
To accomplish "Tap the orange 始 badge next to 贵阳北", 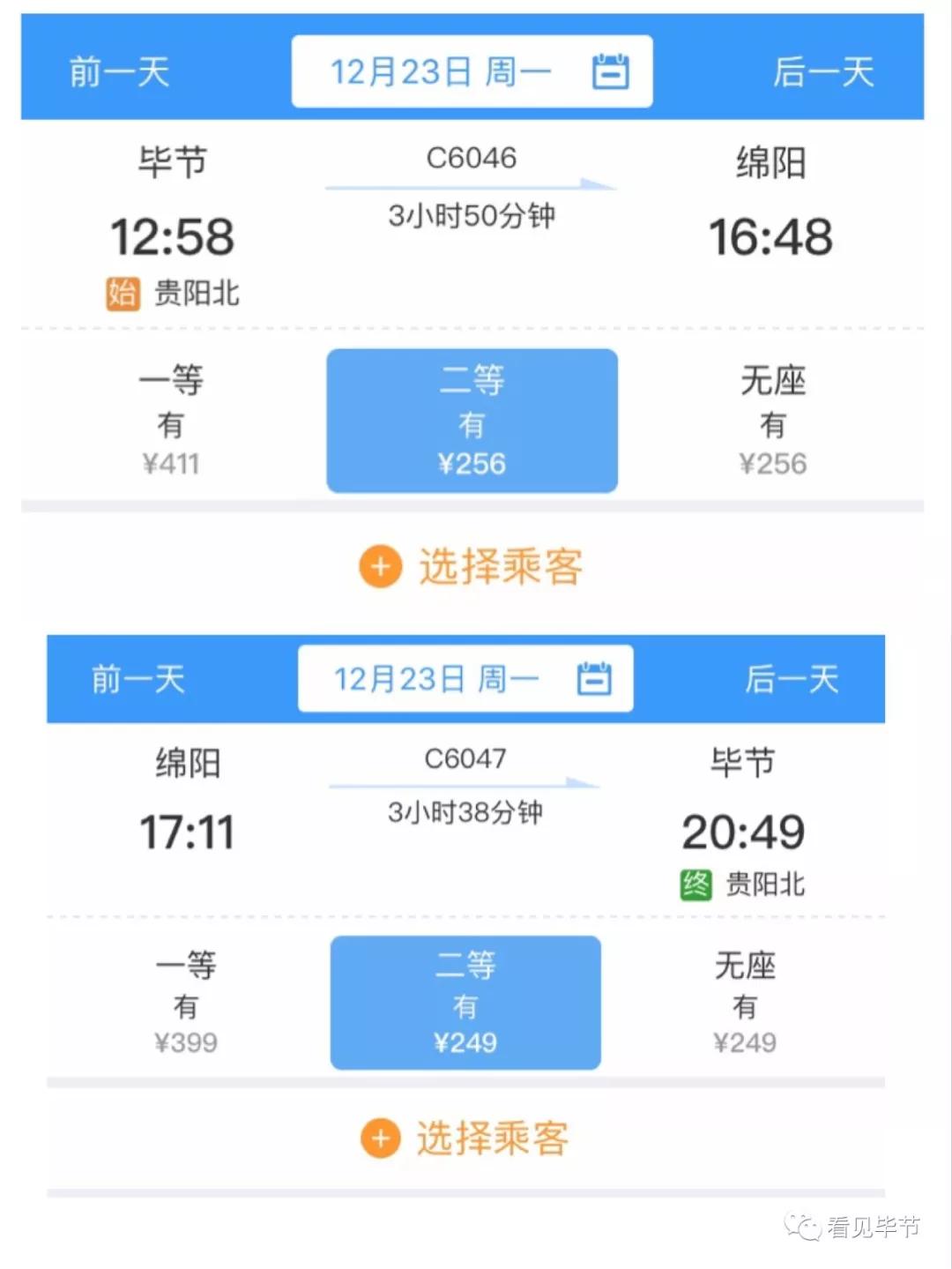I will tap(122, 294).
